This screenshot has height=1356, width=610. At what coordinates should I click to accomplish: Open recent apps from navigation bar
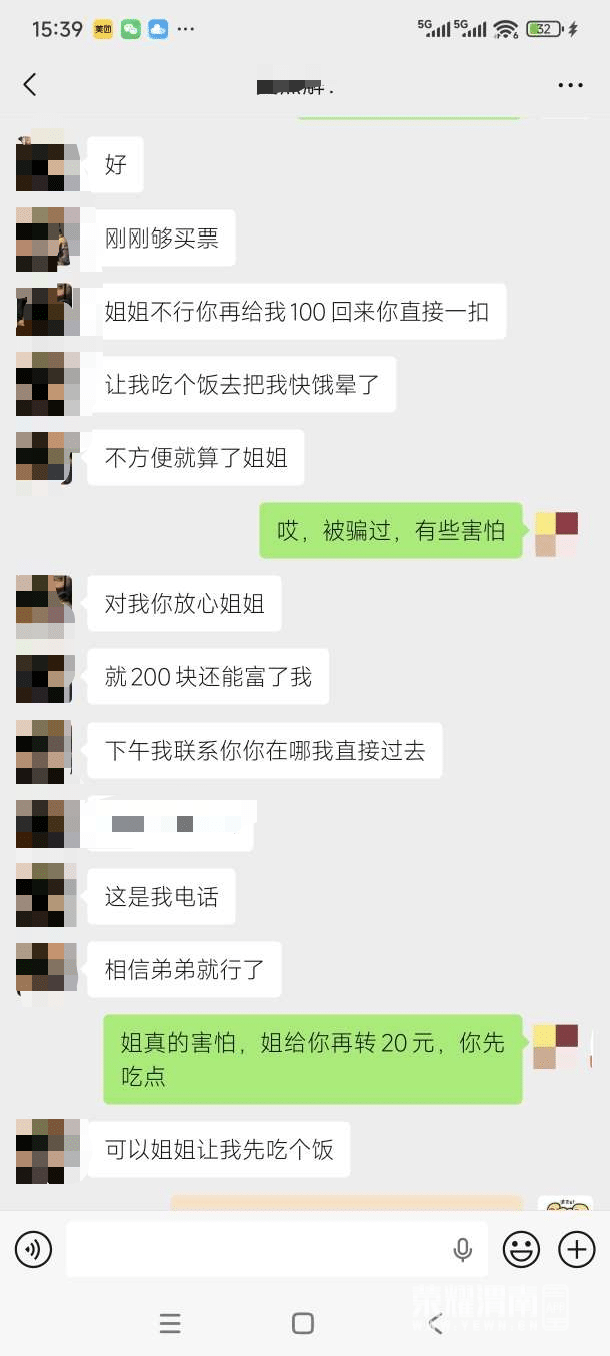coord(171,1324)
